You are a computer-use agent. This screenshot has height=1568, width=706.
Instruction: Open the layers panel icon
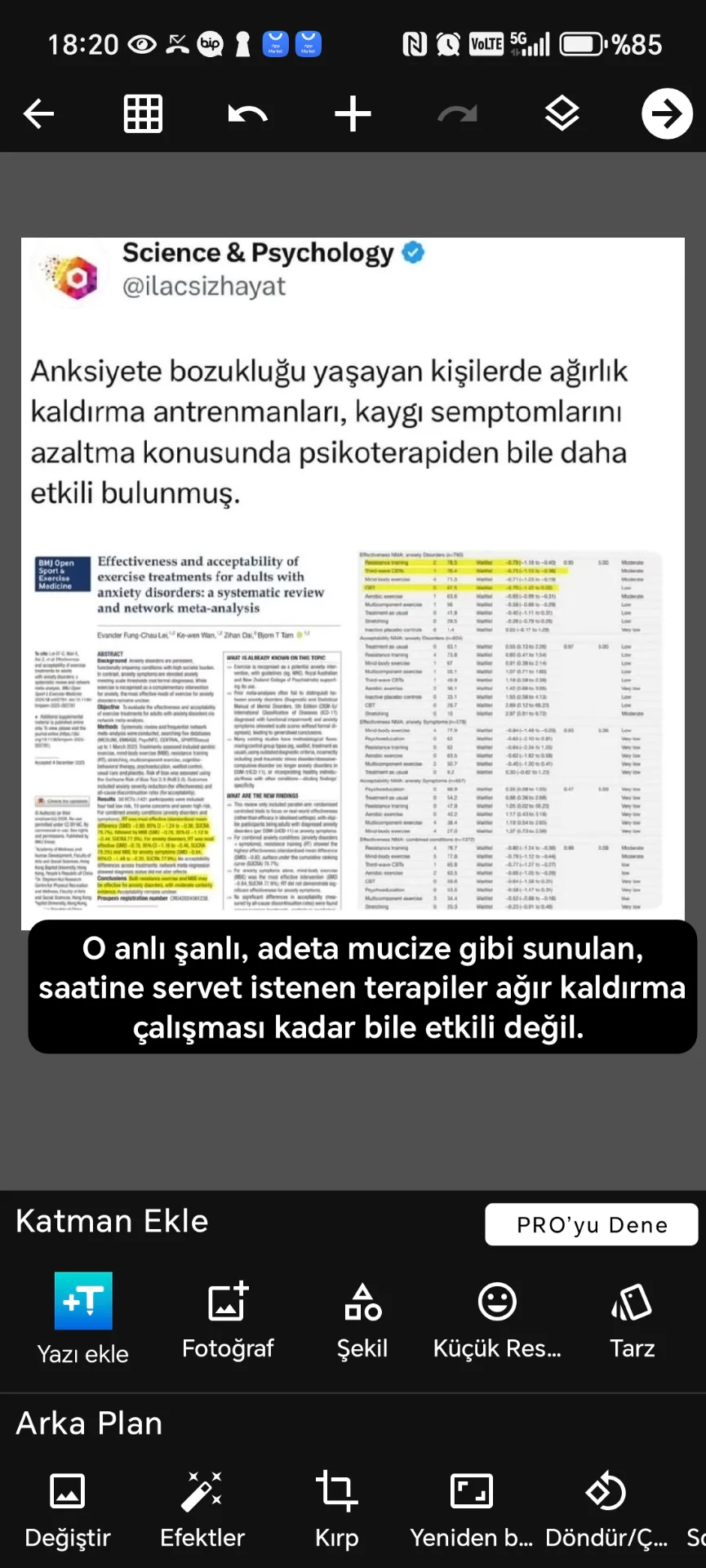[x=562, y=114]
